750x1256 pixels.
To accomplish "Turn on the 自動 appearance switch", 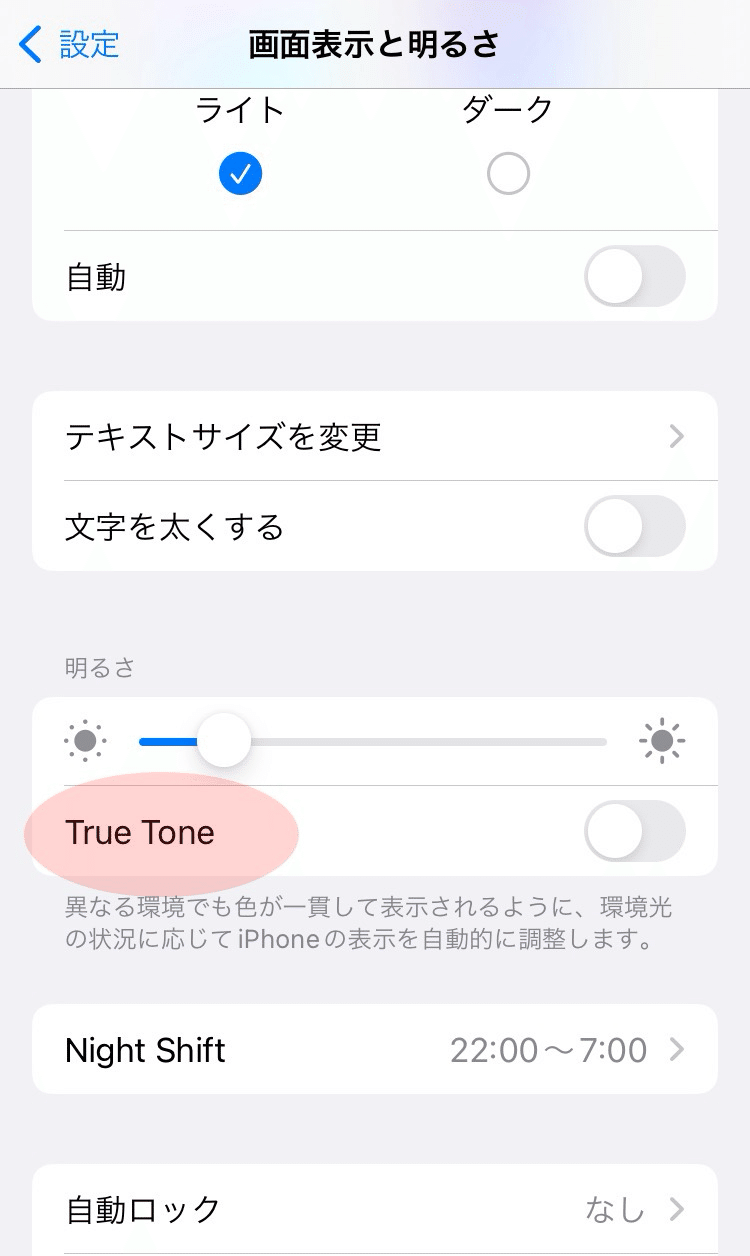I will click(635, 276).
